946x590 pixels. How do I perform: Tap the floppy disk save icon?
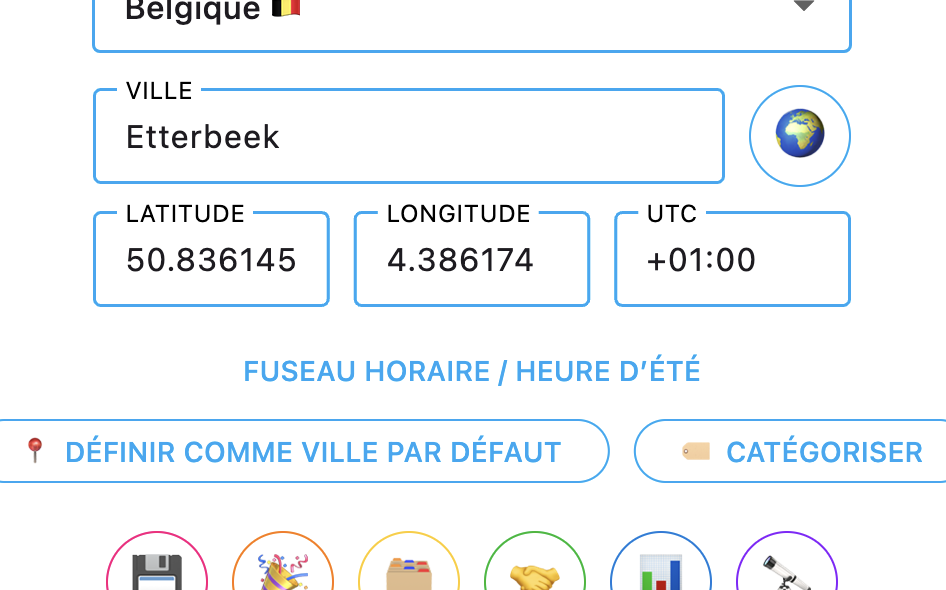[x=157, y=570]
